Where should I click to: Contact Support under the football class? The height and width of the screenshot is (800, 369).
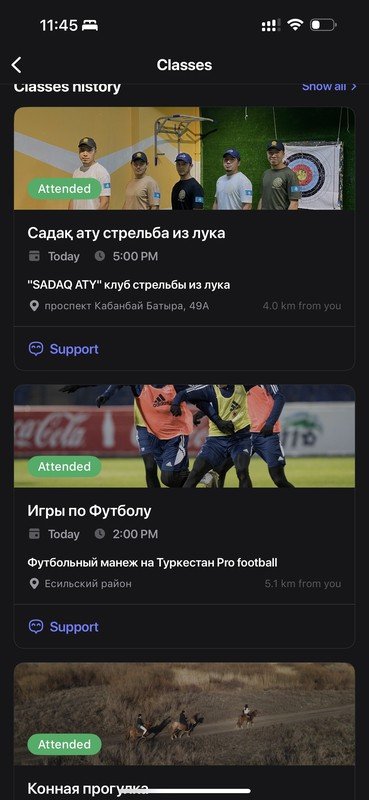[x=63, y=627]
